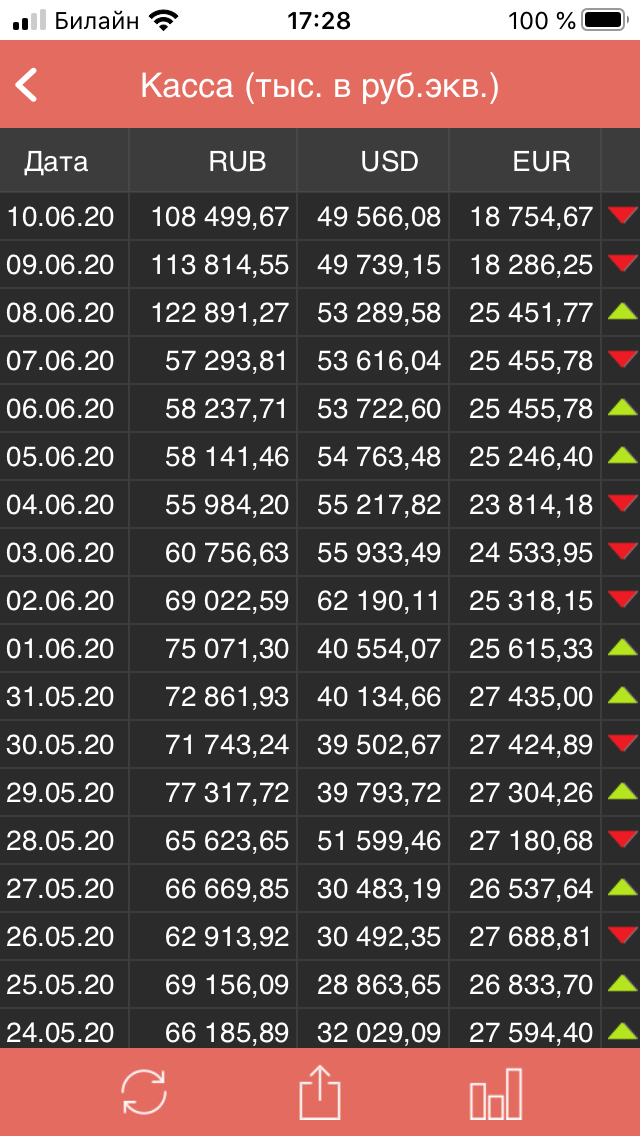Open the bar chart view

pos(496,1092)
